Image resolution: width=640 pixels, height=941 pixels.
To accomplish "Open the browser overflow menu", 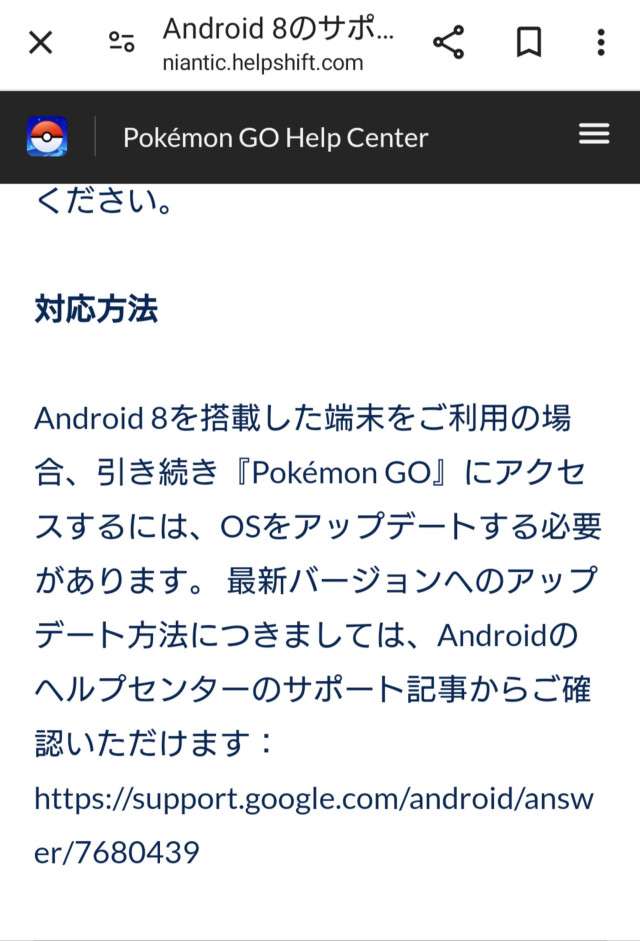I will tap(600, 42).
